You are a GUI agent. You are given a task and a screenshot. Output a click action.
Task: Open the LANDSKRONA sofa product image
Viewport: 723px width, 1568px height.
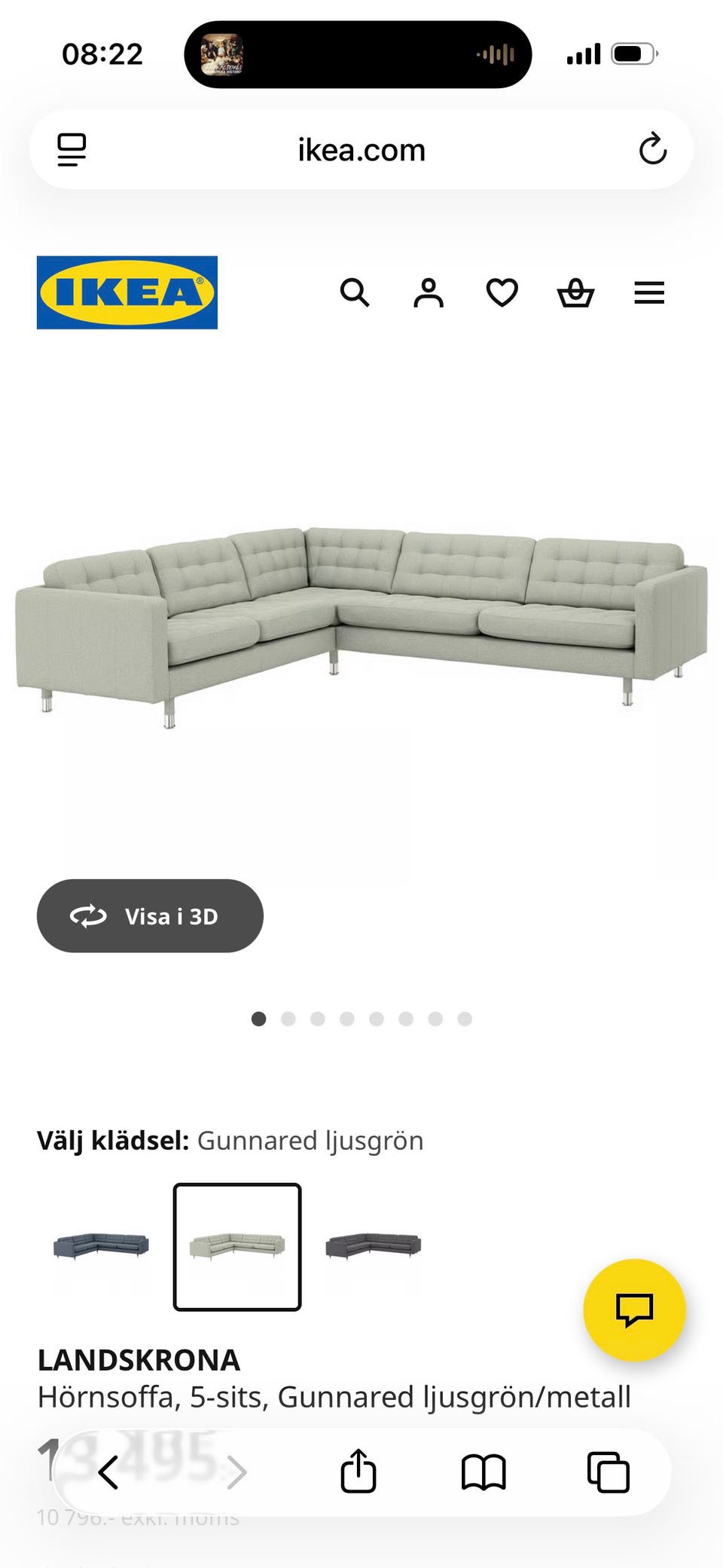(361, 625)
